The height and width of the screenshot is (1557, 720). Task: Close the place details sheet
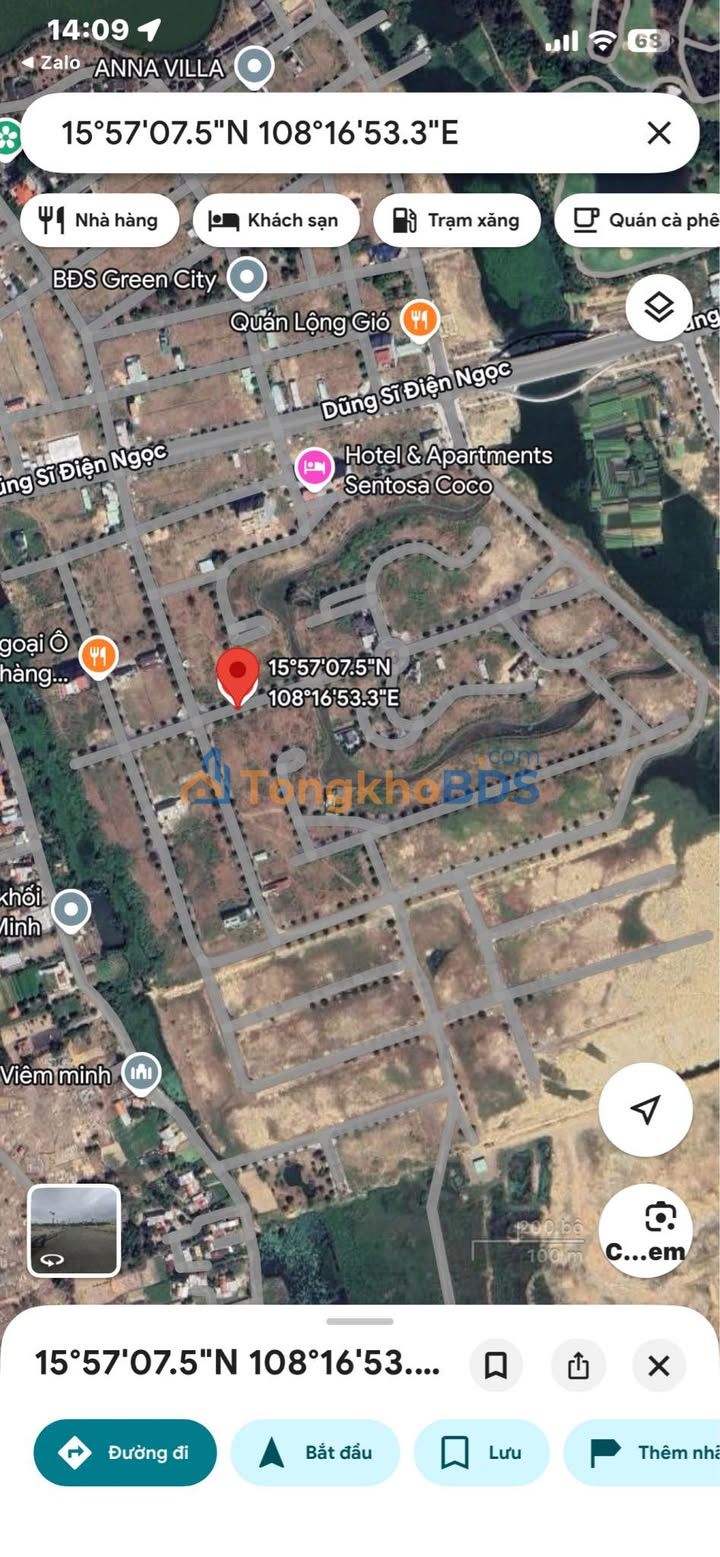[x=658, y=1365]
